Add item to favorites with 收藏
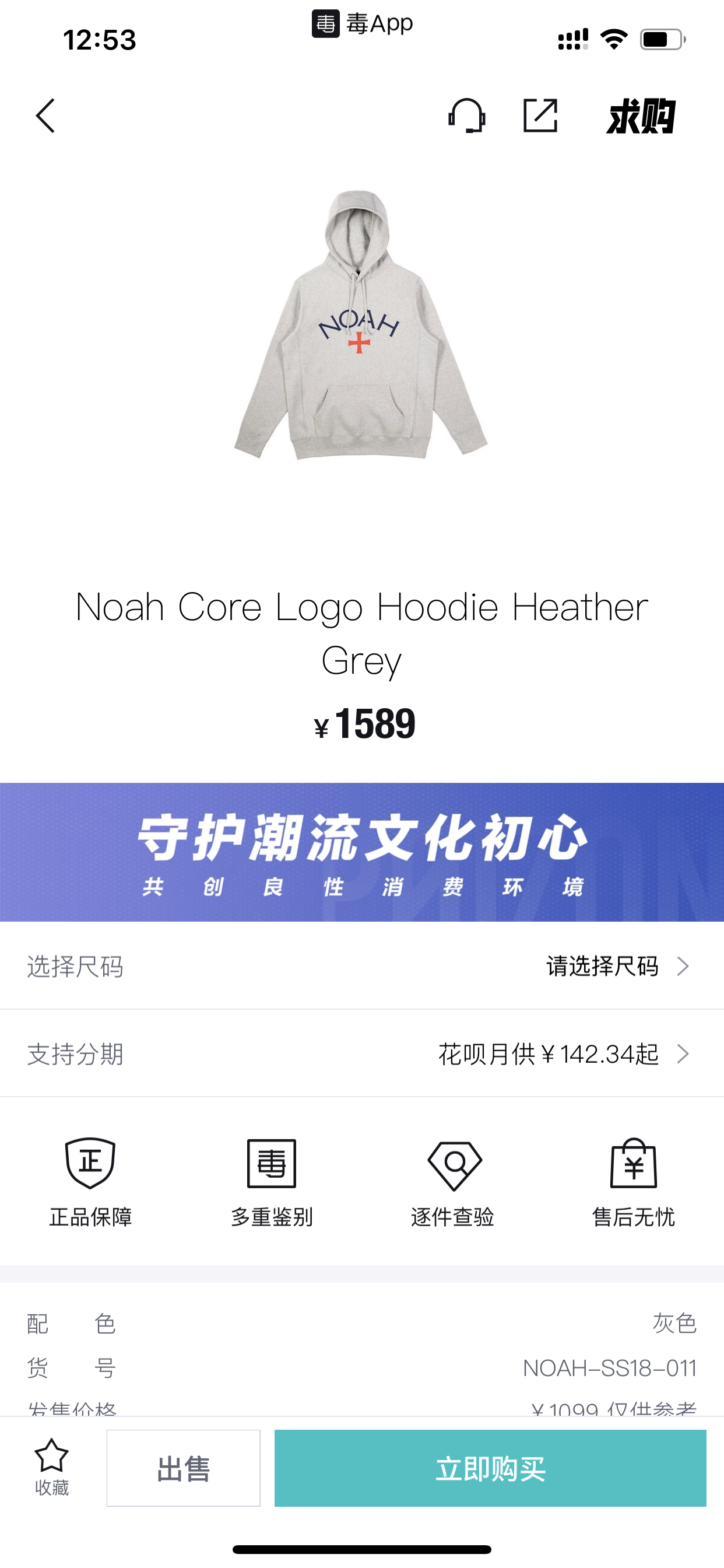The image size is (724, 1568). (52, 1467)
